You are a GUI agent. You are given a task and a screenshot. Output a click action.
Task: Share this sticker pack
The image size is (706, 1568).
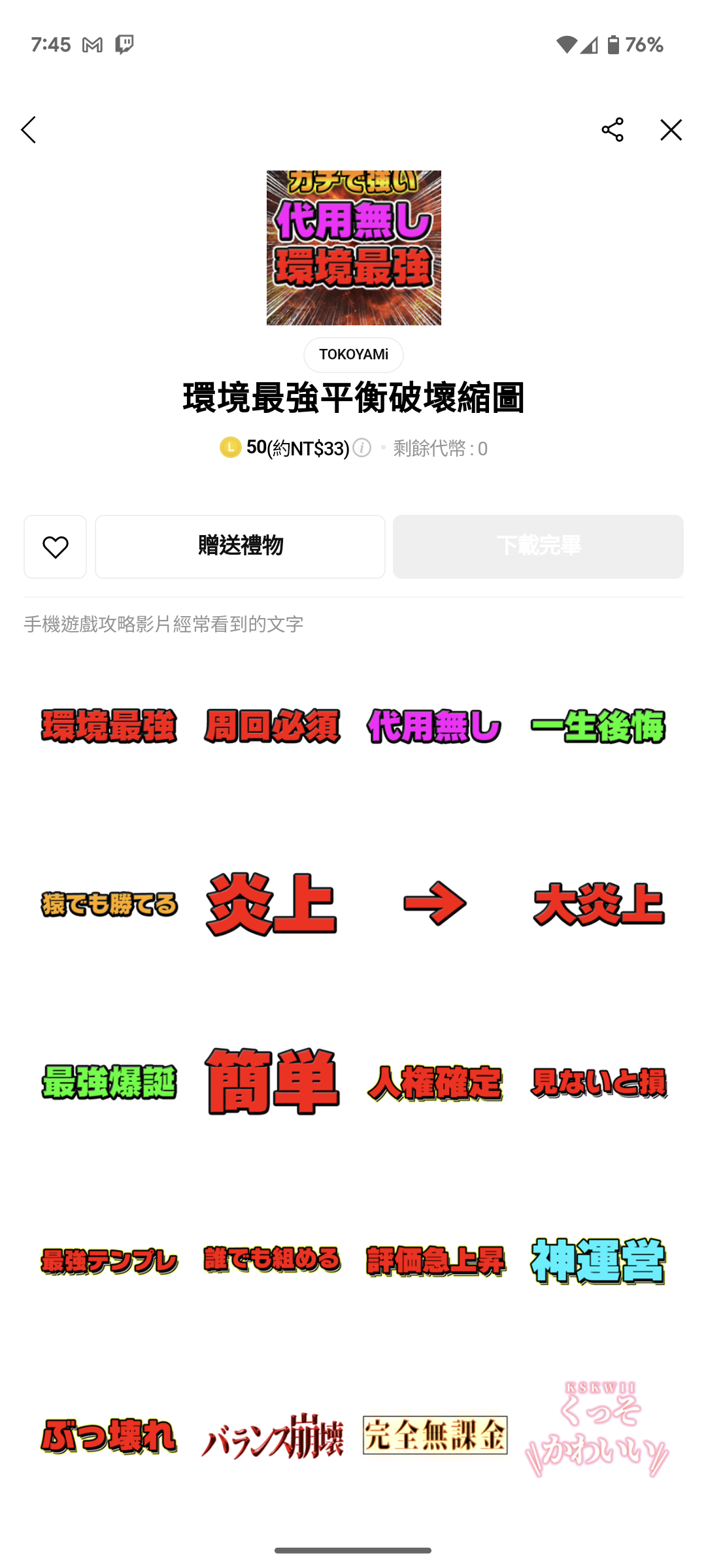pyautogui.click(x=612, y=130)
